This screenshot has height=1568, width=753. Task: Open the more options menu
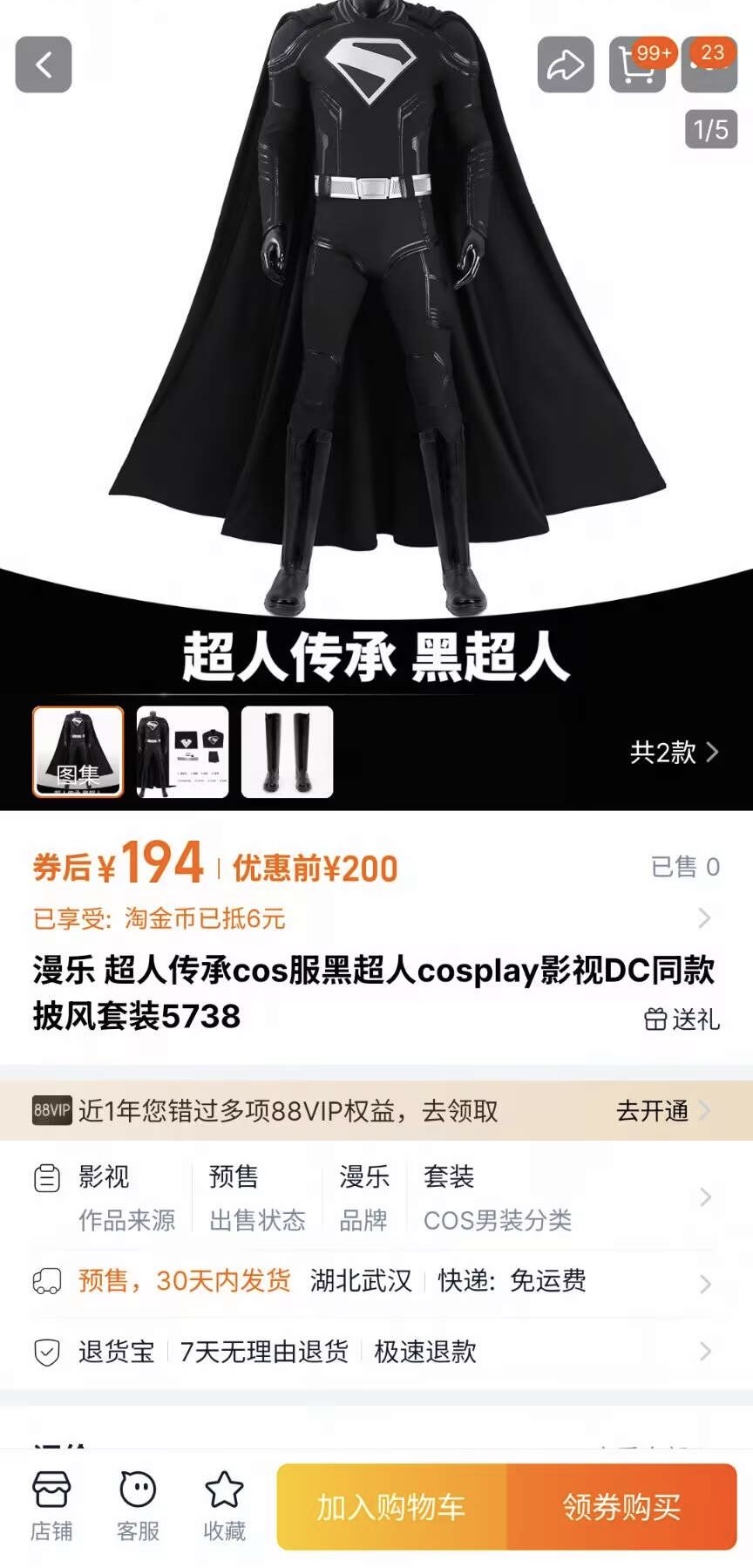[709, 66]
